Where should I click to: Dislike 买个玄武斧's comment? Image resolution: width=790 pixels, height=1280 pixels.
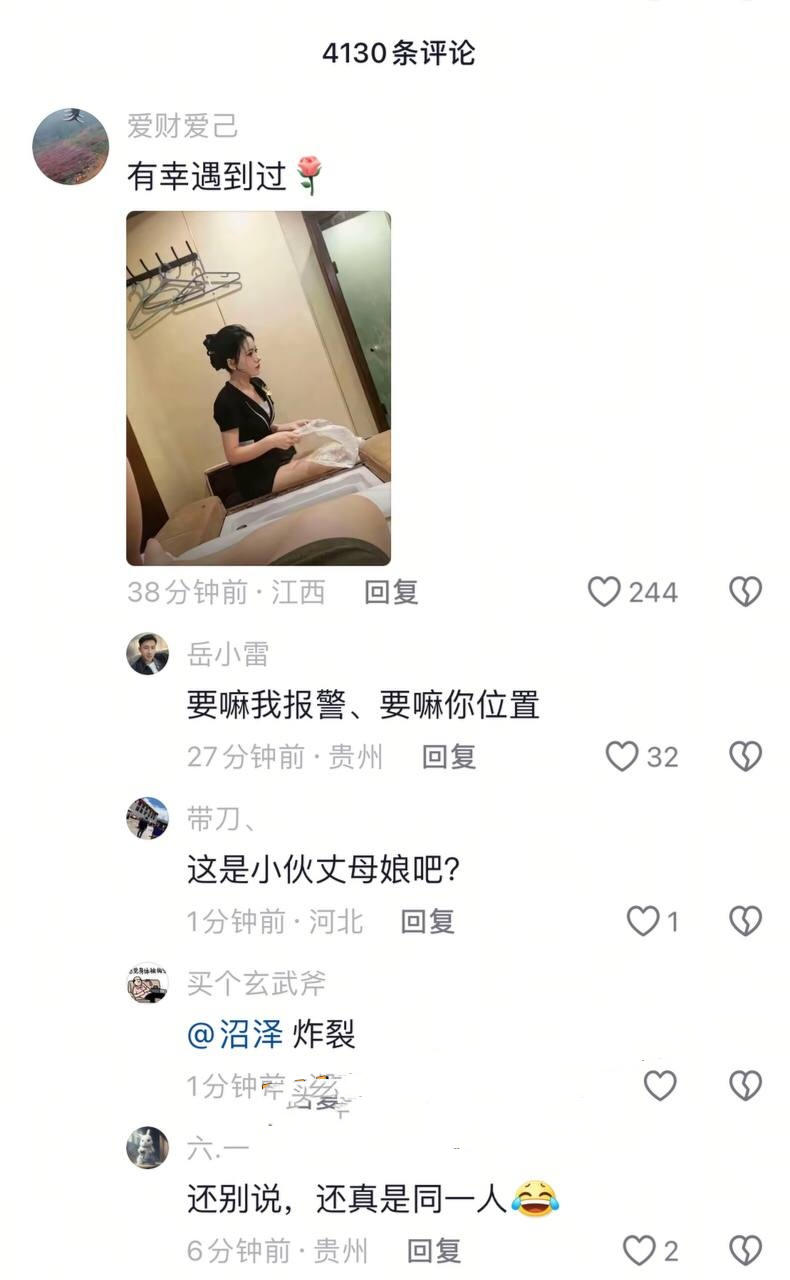coord(745,1085)
